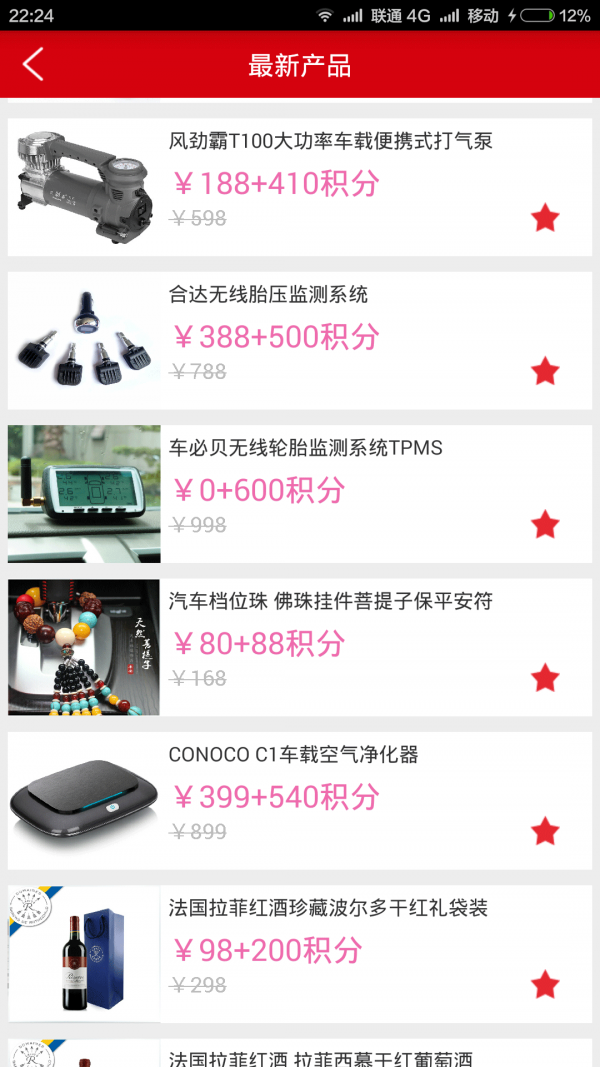Screen dimensions: 600x1067
Task: Favorite the 风劲霸T100 打气泵 with its star
Action: click(545, 218)
